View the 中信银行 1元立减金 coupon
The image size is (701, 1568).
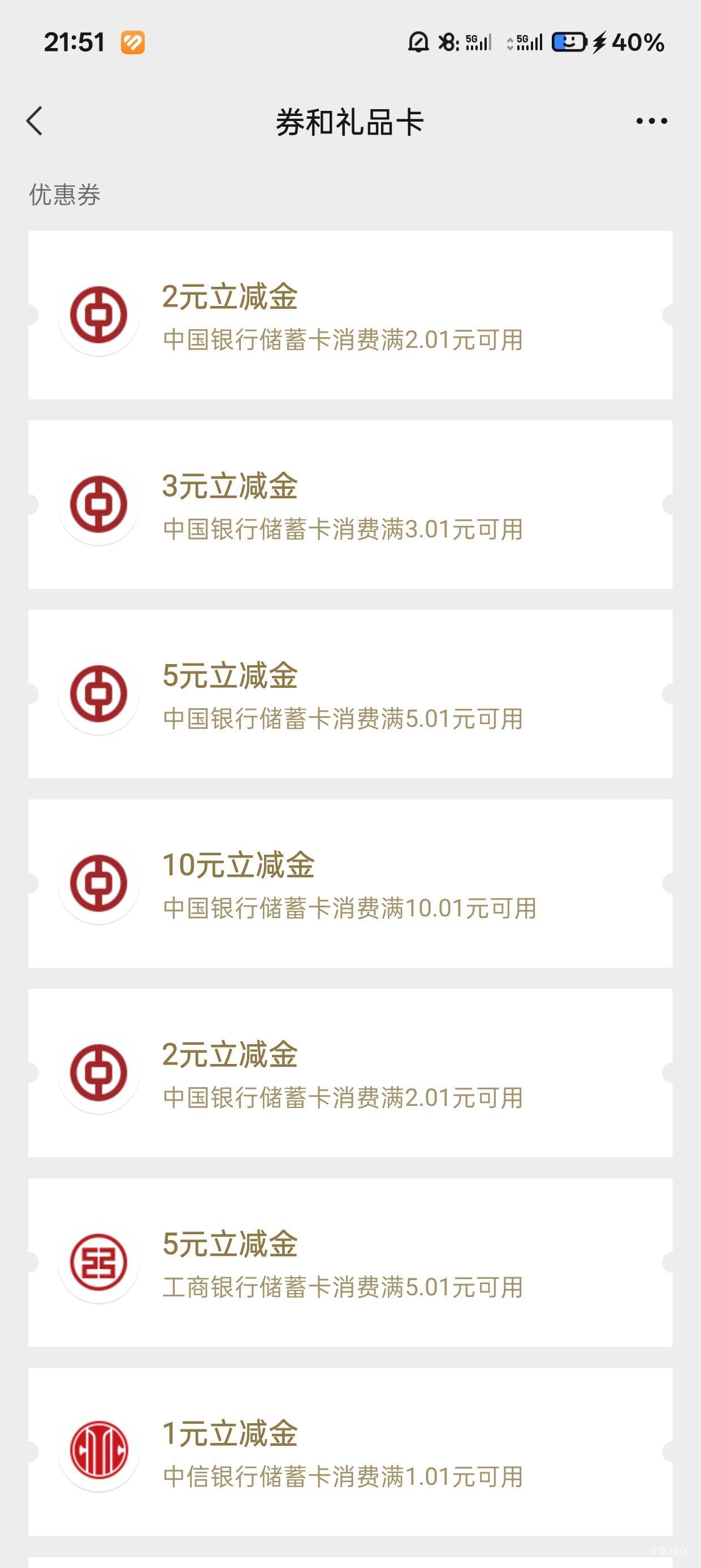click(350, 1451)
